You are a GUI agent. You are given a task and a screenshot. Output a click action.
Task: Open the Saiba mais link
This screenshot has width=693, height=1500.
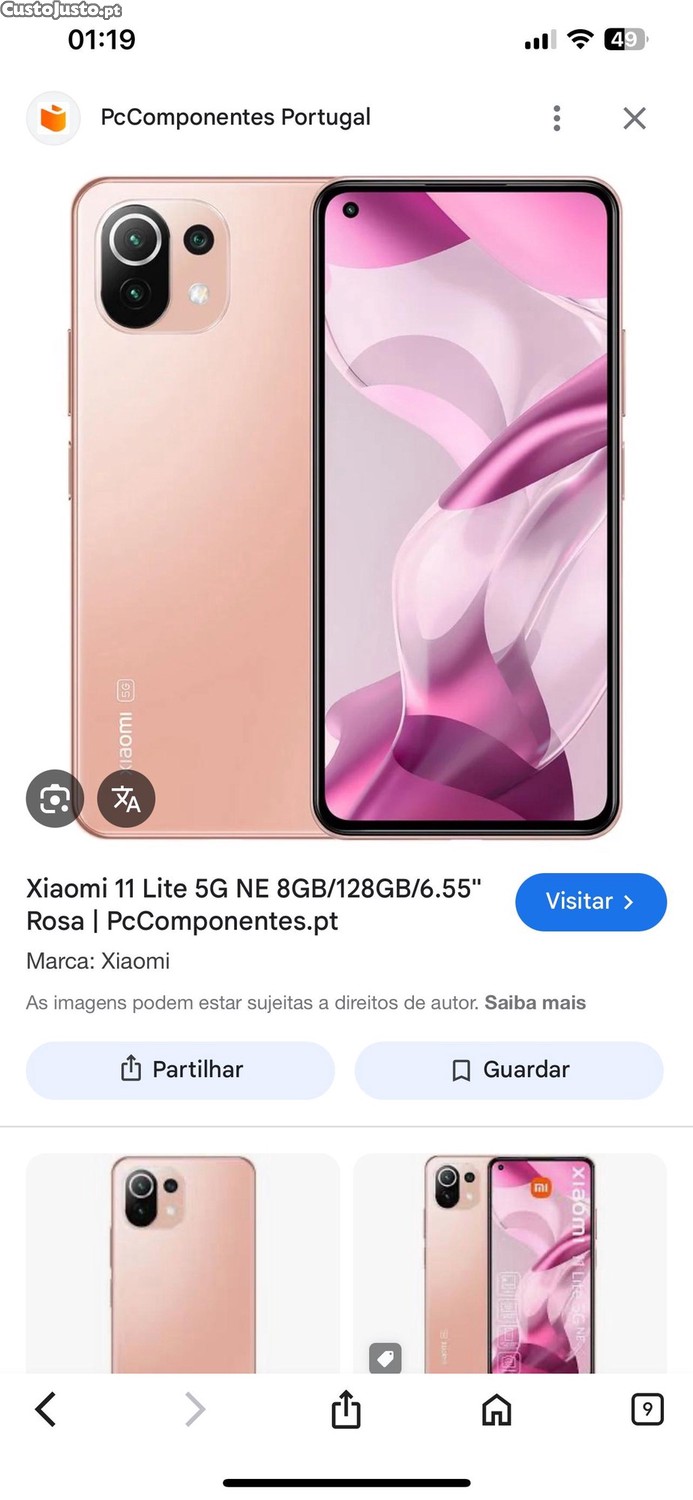(535, 1002)
